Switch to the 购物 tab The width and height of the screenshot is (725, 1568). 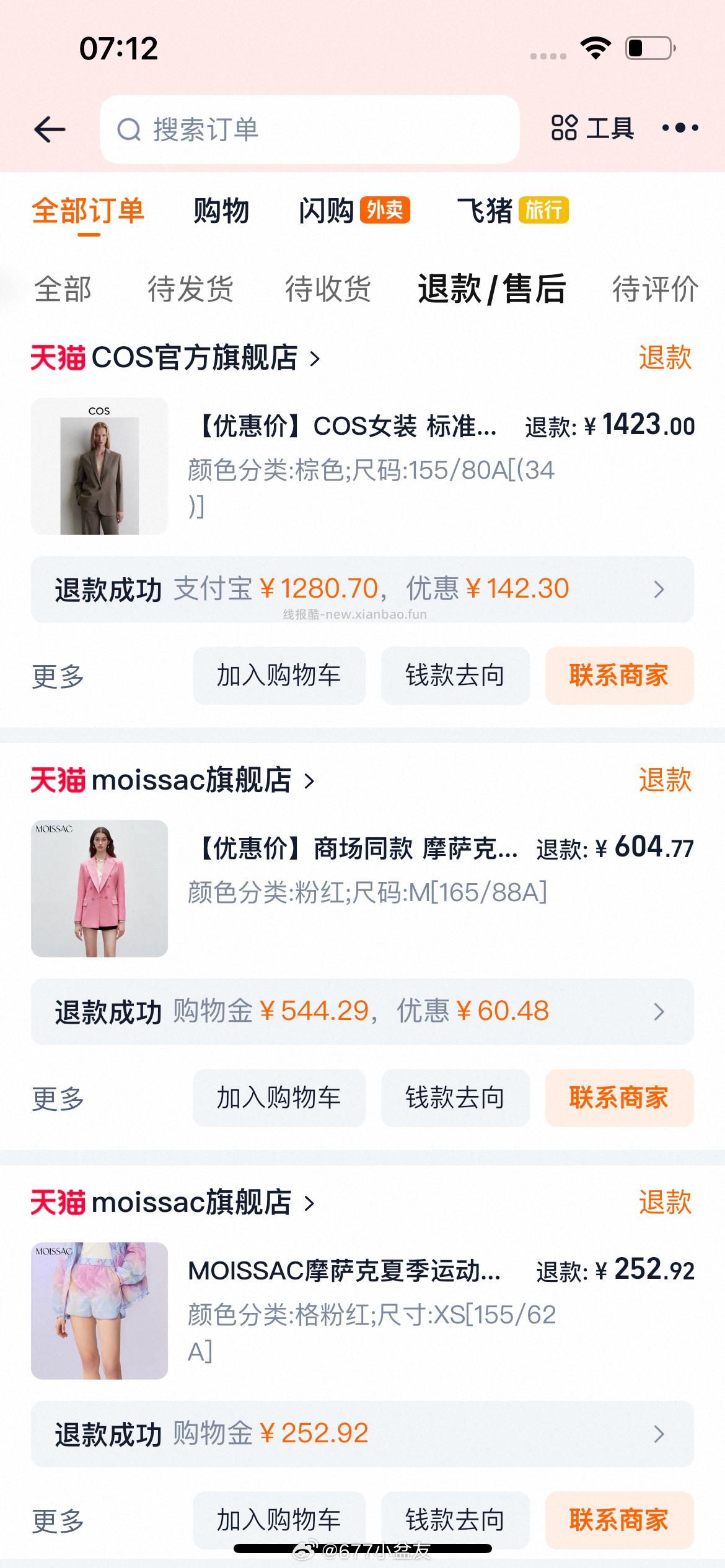pyautogui.click(x=221, y=211)
